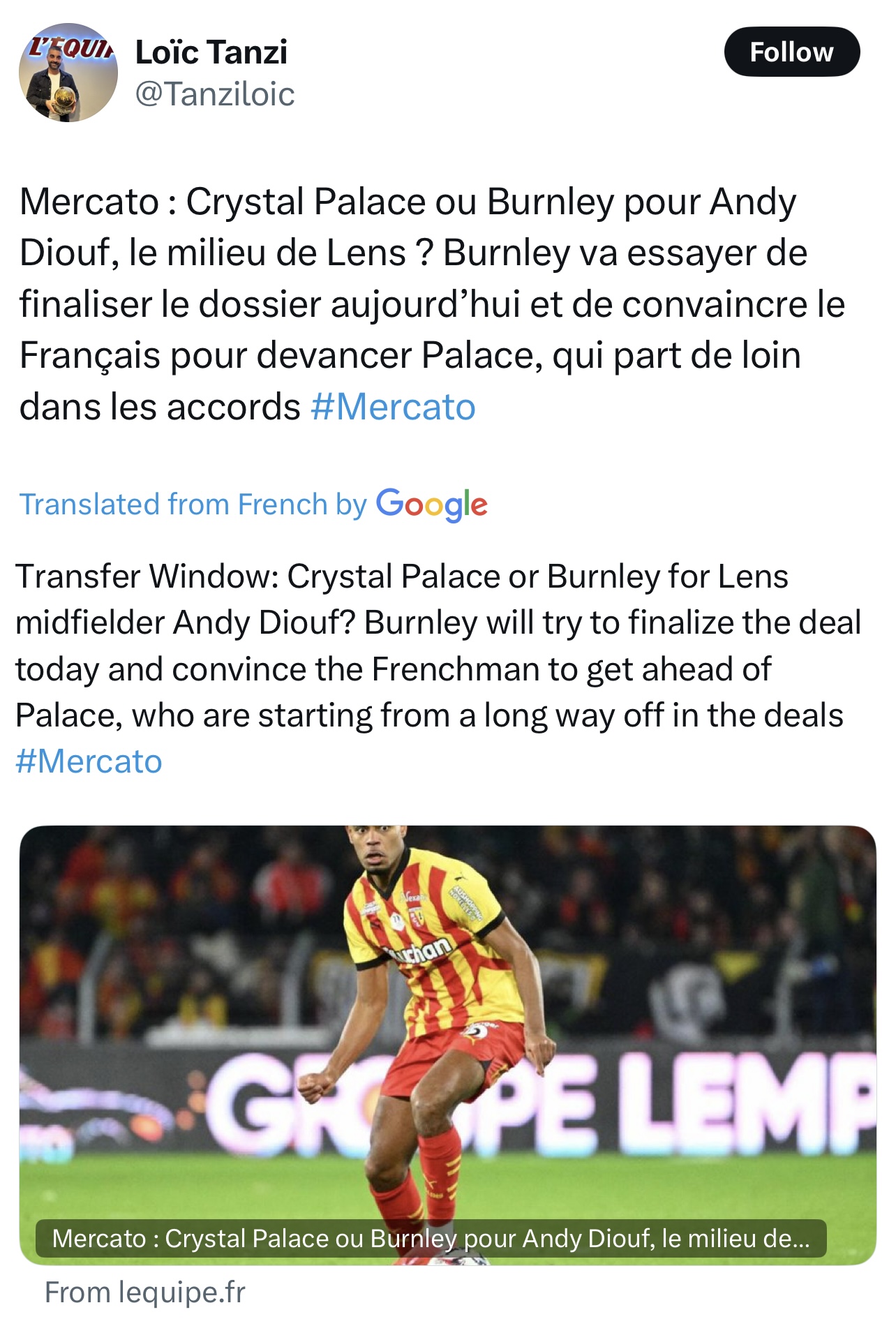
Task: Open the #Mercato hashtag in the translated text
Action: click(x=89, y=761)
